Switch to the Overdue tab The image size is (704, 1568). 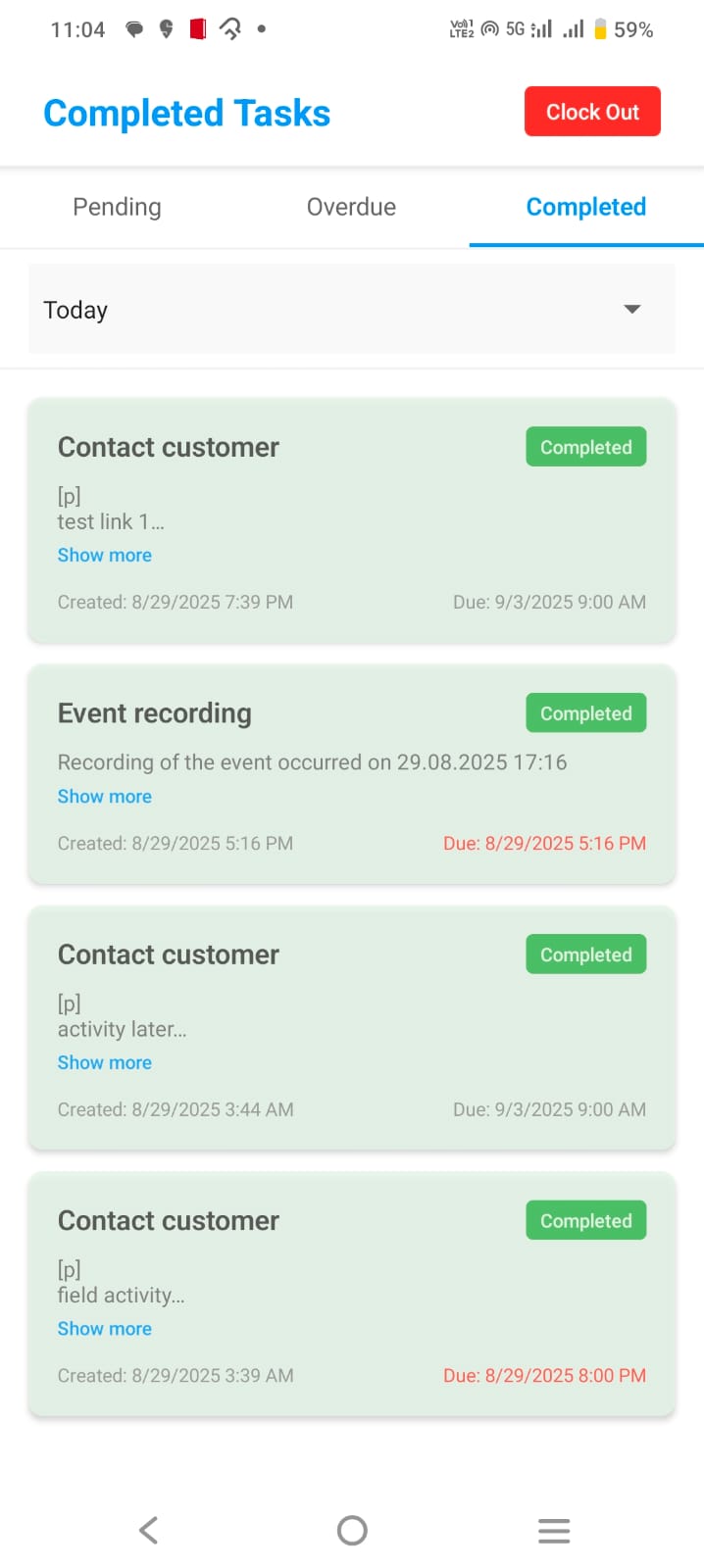tap(351, 207)
